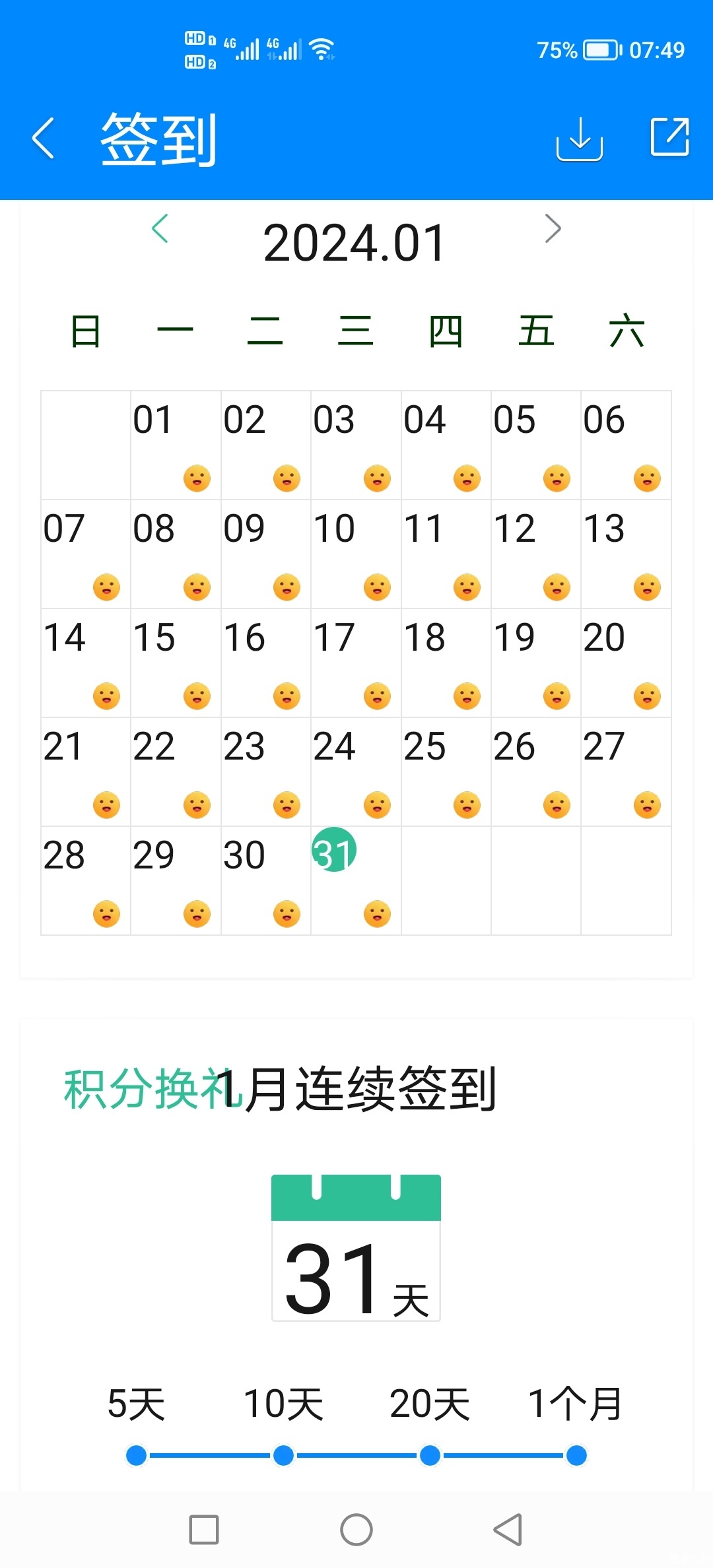
Task: Go to the previous month in the calendar
Action: pos(160,229)
